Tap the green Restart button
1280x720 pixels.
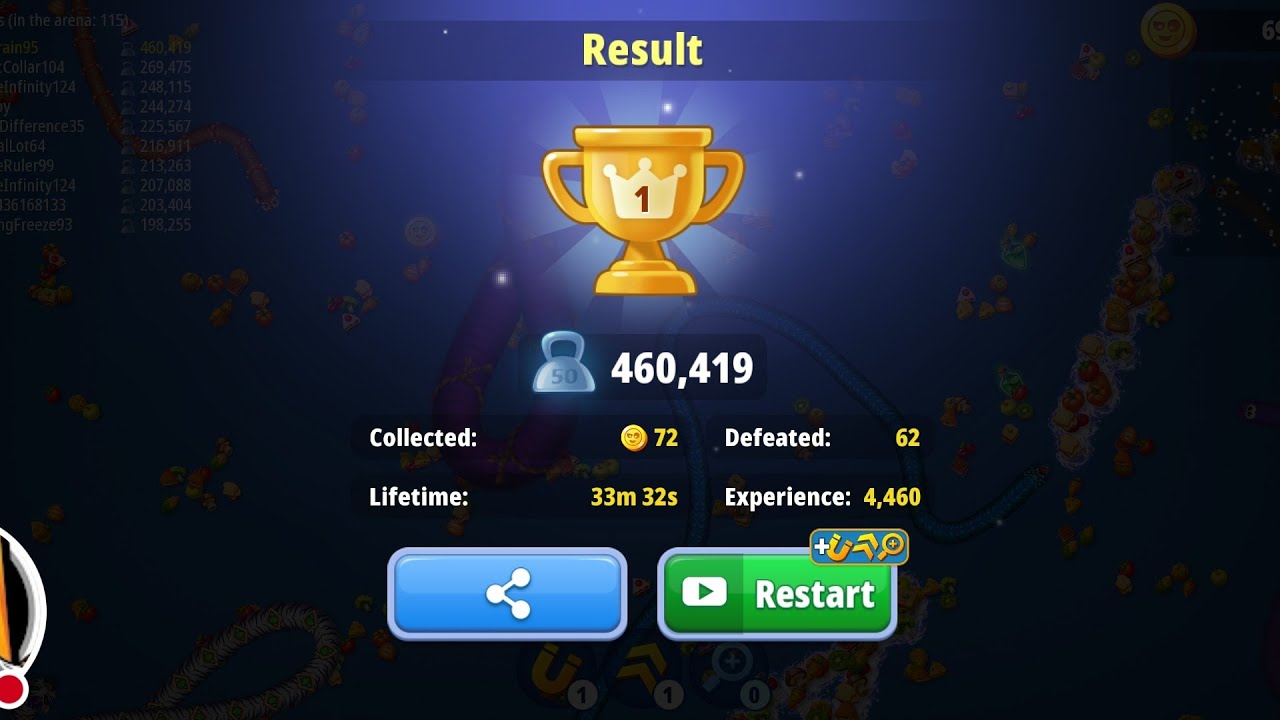point(777,594)
